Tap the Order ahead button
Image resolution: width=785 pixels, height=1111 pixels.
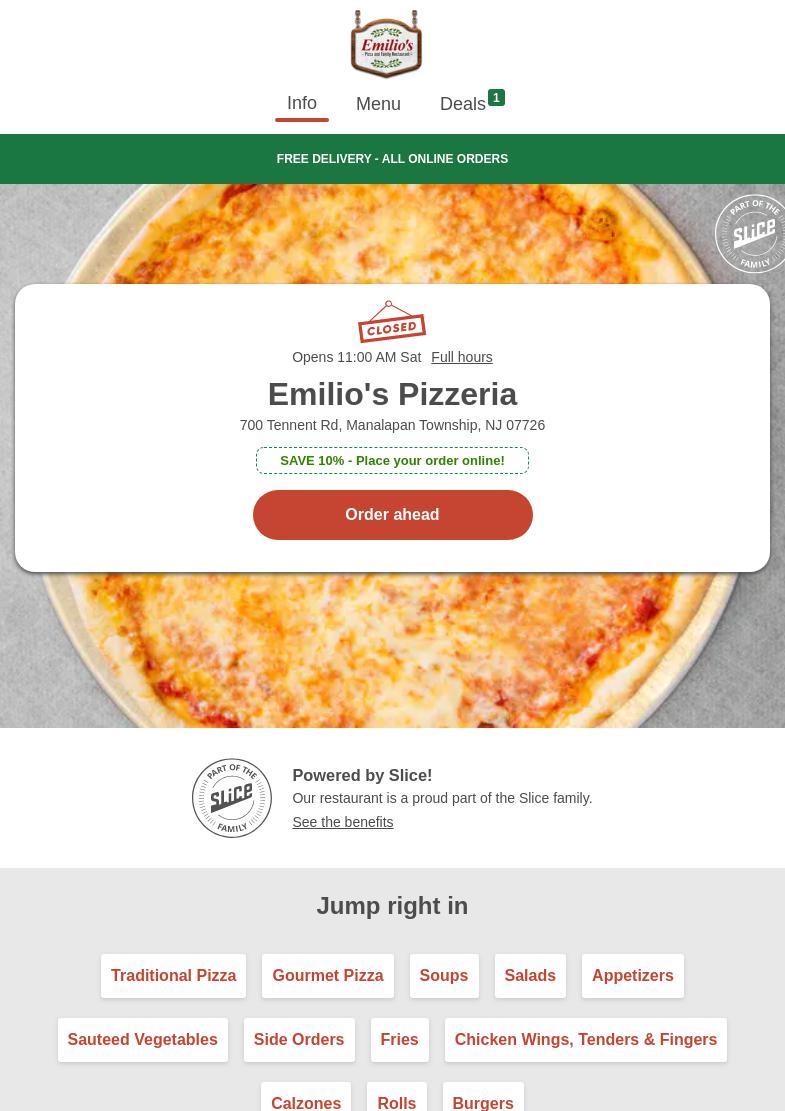pyautogui.click(x=392, y=515)
